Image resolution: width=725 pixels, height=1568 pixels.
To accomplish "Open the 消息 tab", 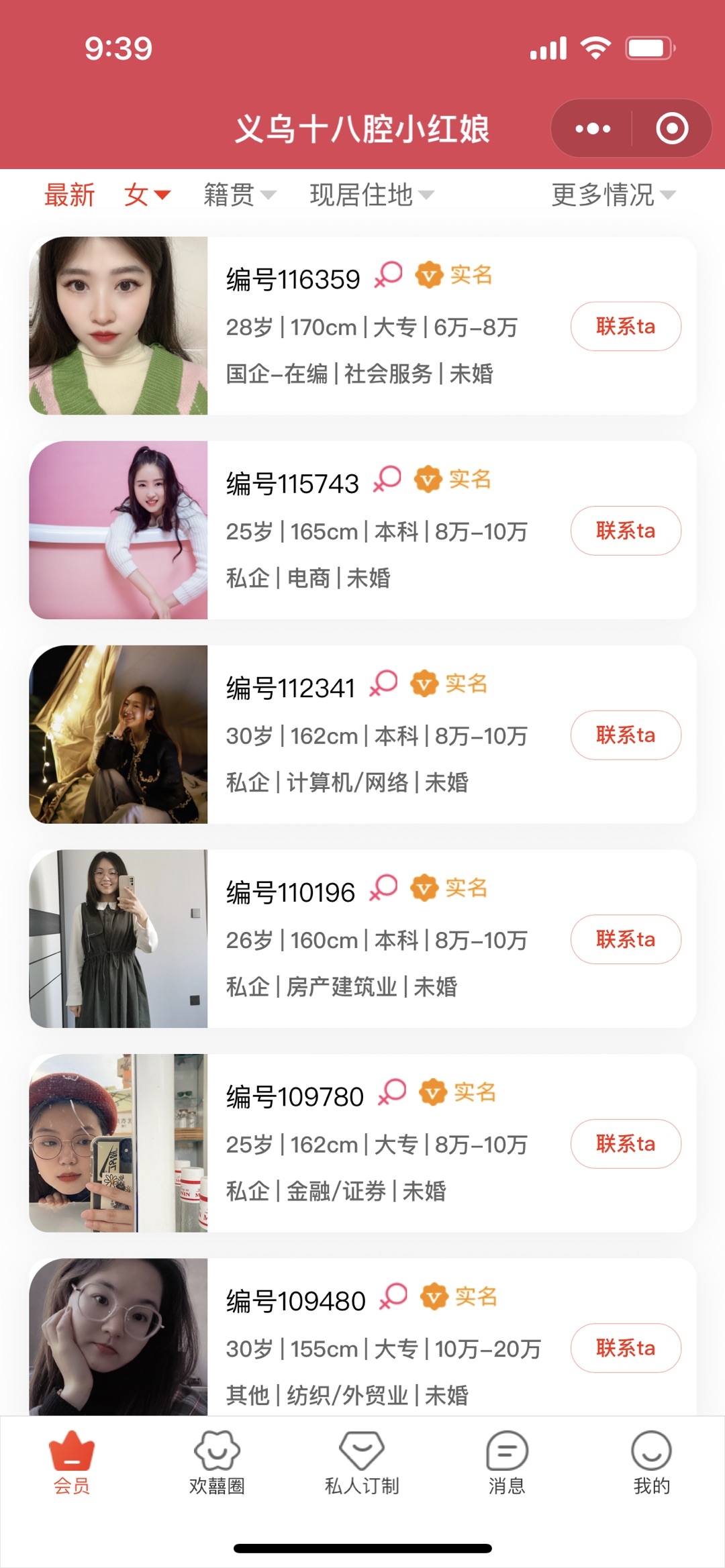I will coord(507,1463).
